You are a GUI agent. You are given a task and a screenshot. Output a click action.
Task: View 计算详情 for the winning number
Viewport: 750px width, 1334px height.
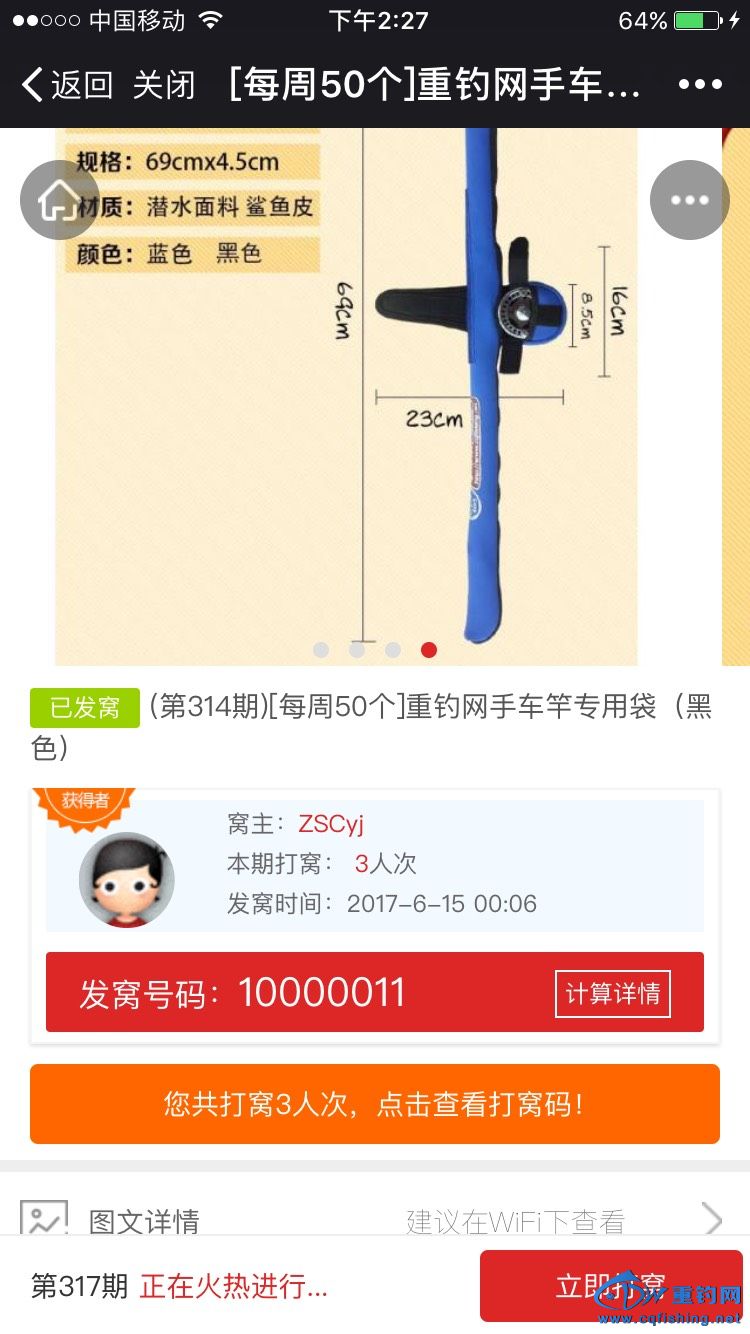click(613, 993)
